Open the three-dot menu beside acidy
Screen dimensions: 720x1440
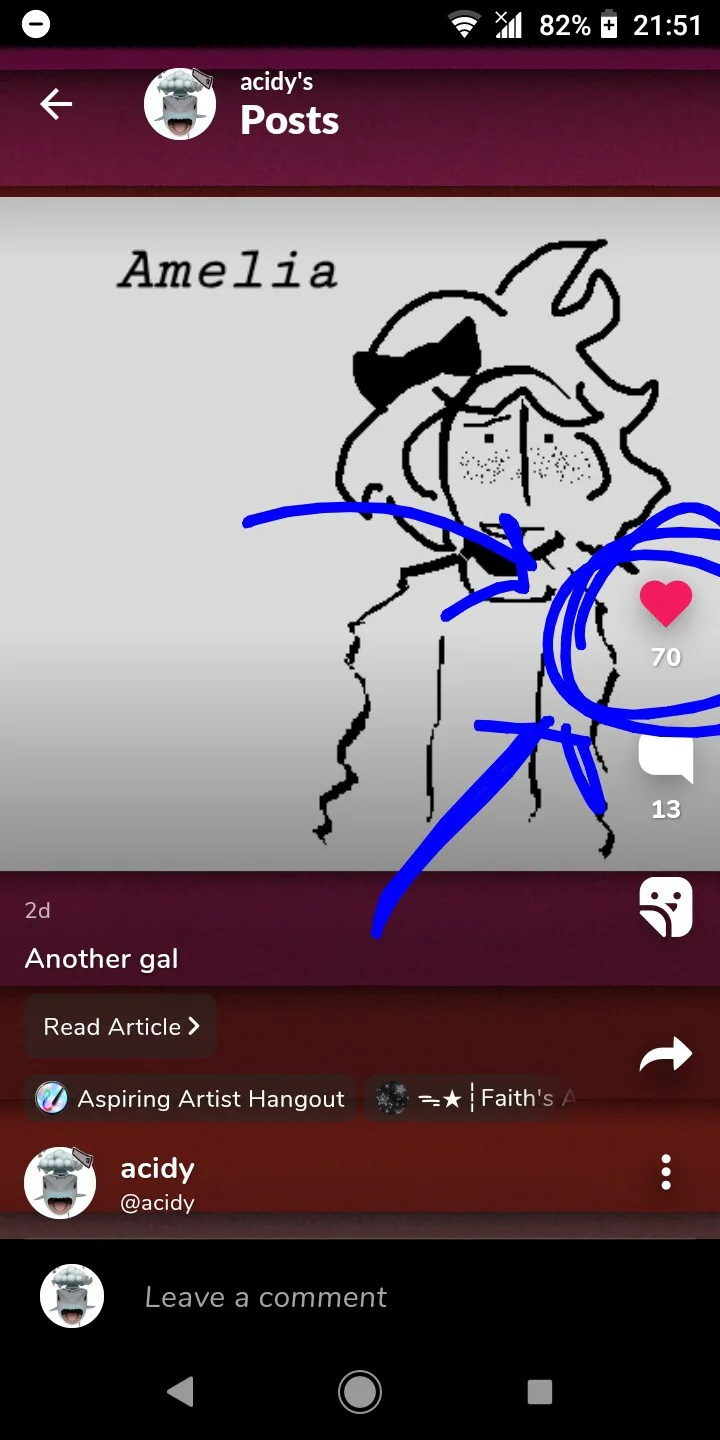click(666, 1172)
